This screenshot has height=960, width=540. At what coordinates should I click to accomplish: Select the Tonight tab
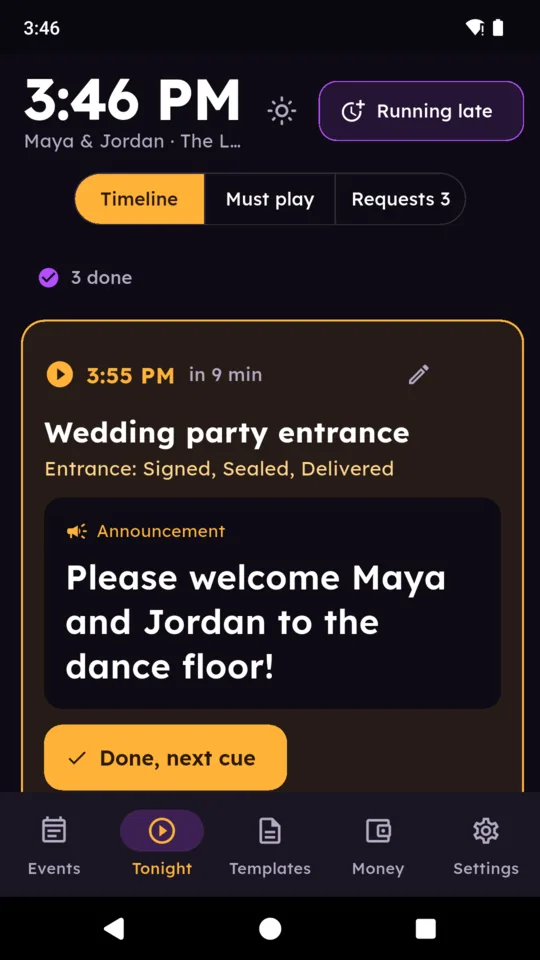pyautogui.click(x=162, y=845)
